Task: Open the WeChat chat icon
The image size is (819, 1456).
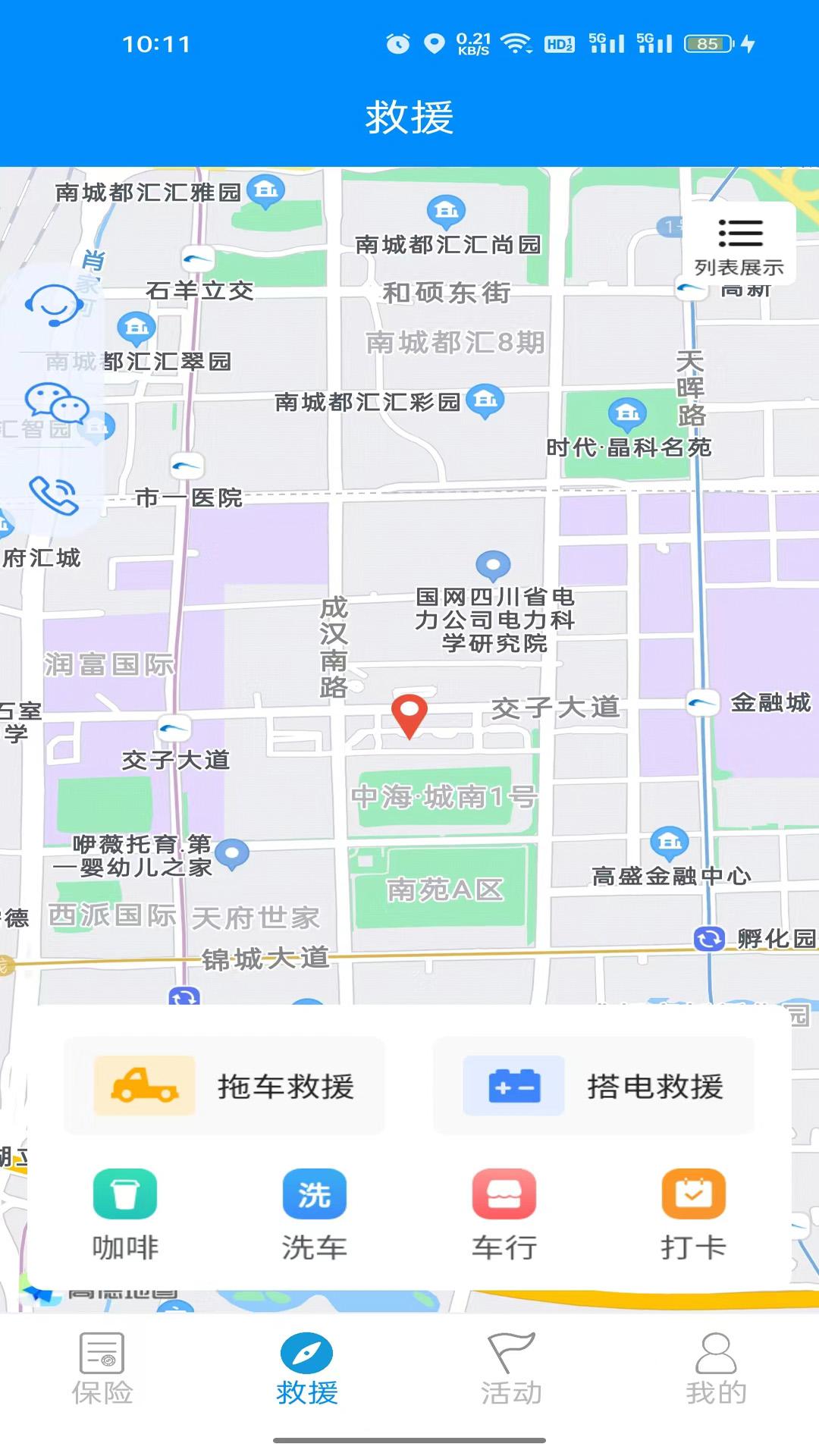Action: pyautogui.click(x=56, y=403)
